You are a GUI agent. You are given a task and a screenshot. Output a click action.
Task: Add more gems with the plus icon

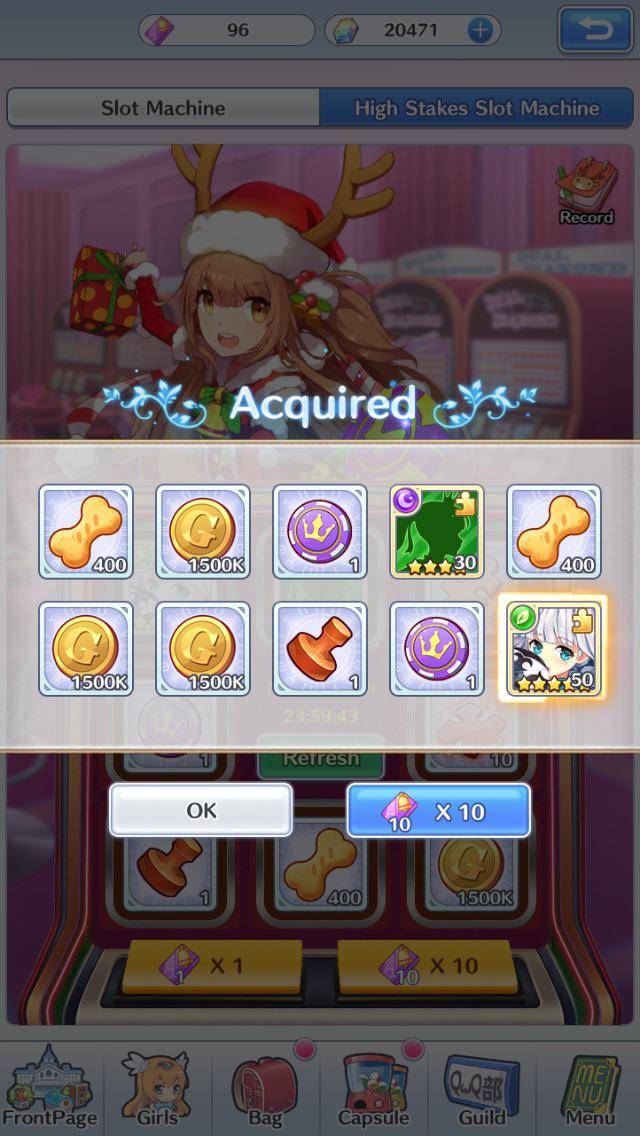(x=480, y=30)
